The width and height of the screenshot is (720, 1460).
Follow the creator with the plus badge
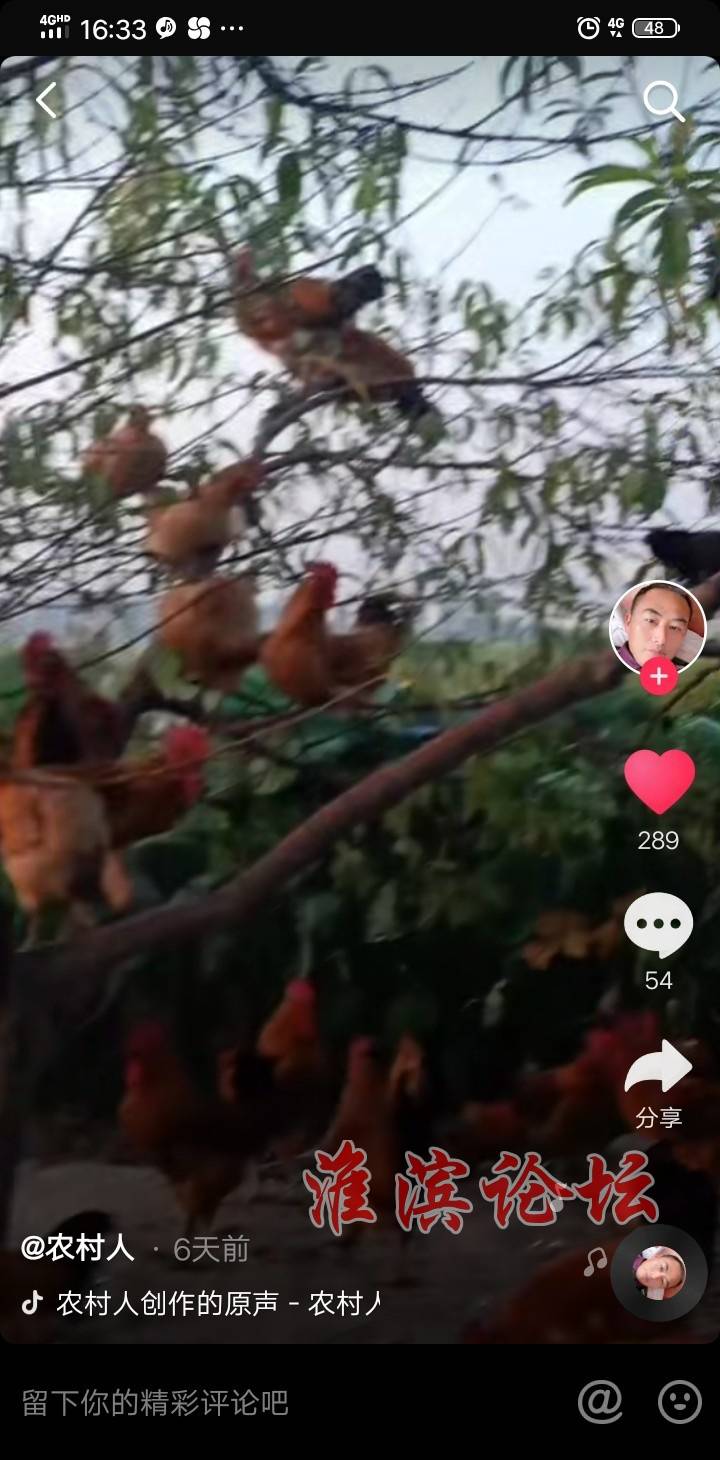click(657, 677)
